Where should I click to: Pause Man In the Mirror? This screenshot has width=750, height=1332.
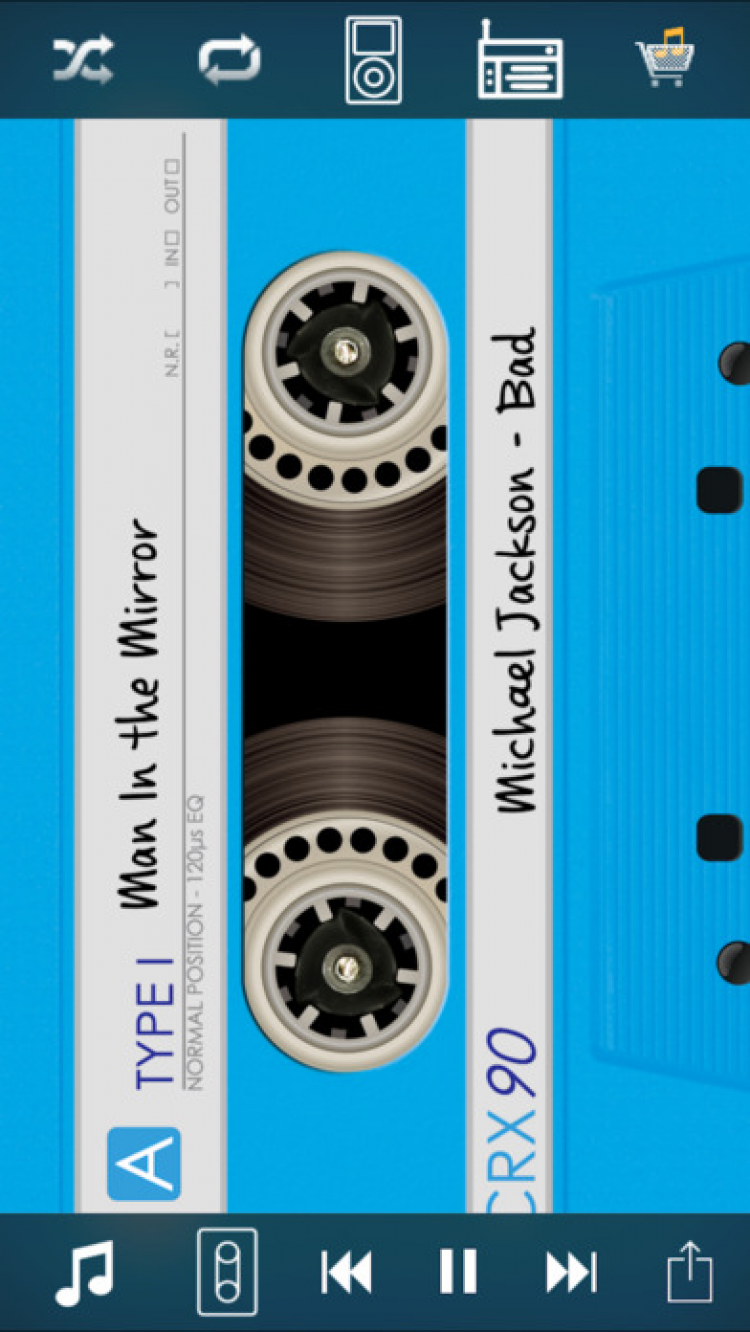point(458,1273)
